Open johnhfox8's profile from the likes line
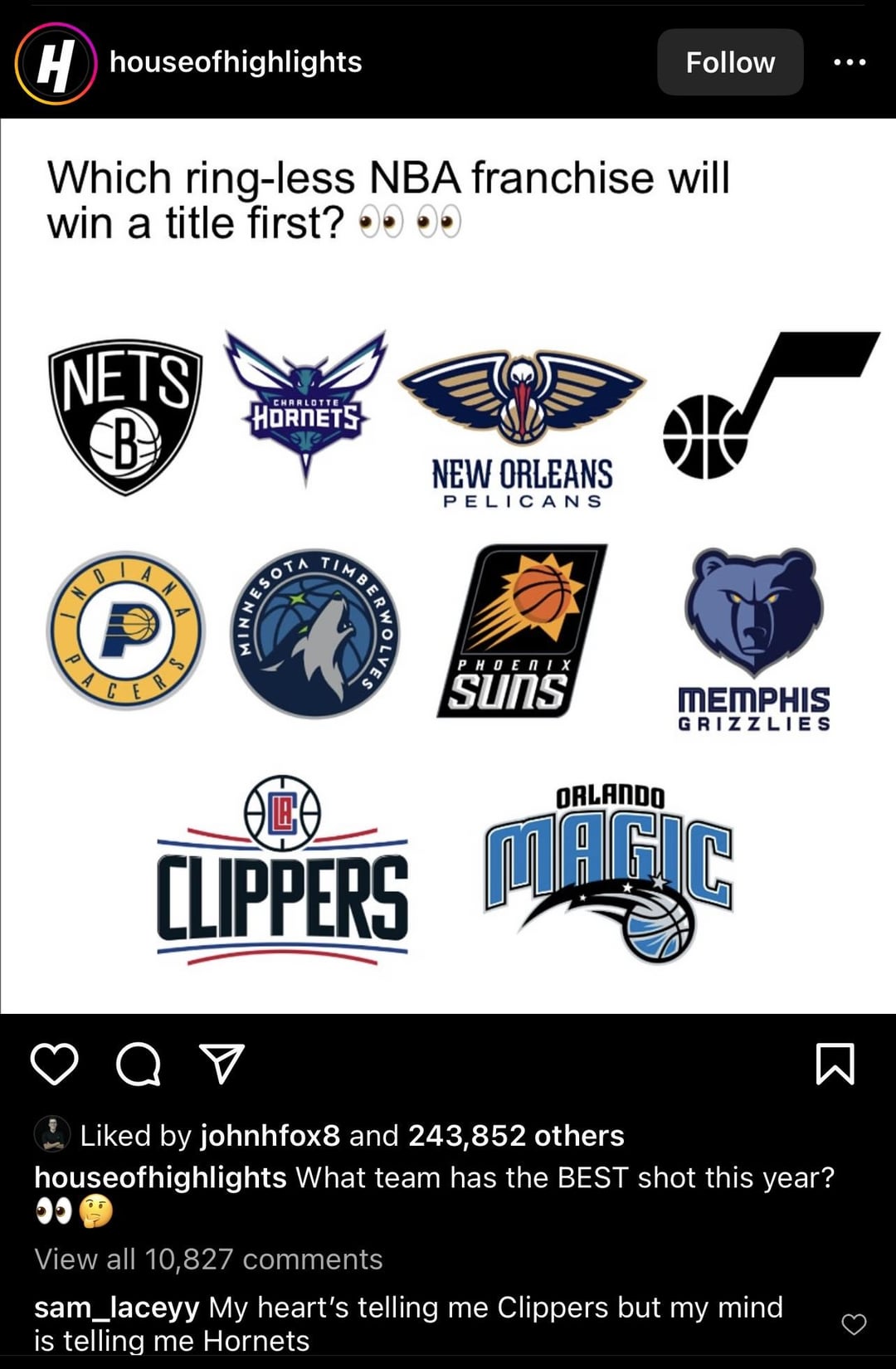The image size is (896, 1369). click(x=270, y=1135)
